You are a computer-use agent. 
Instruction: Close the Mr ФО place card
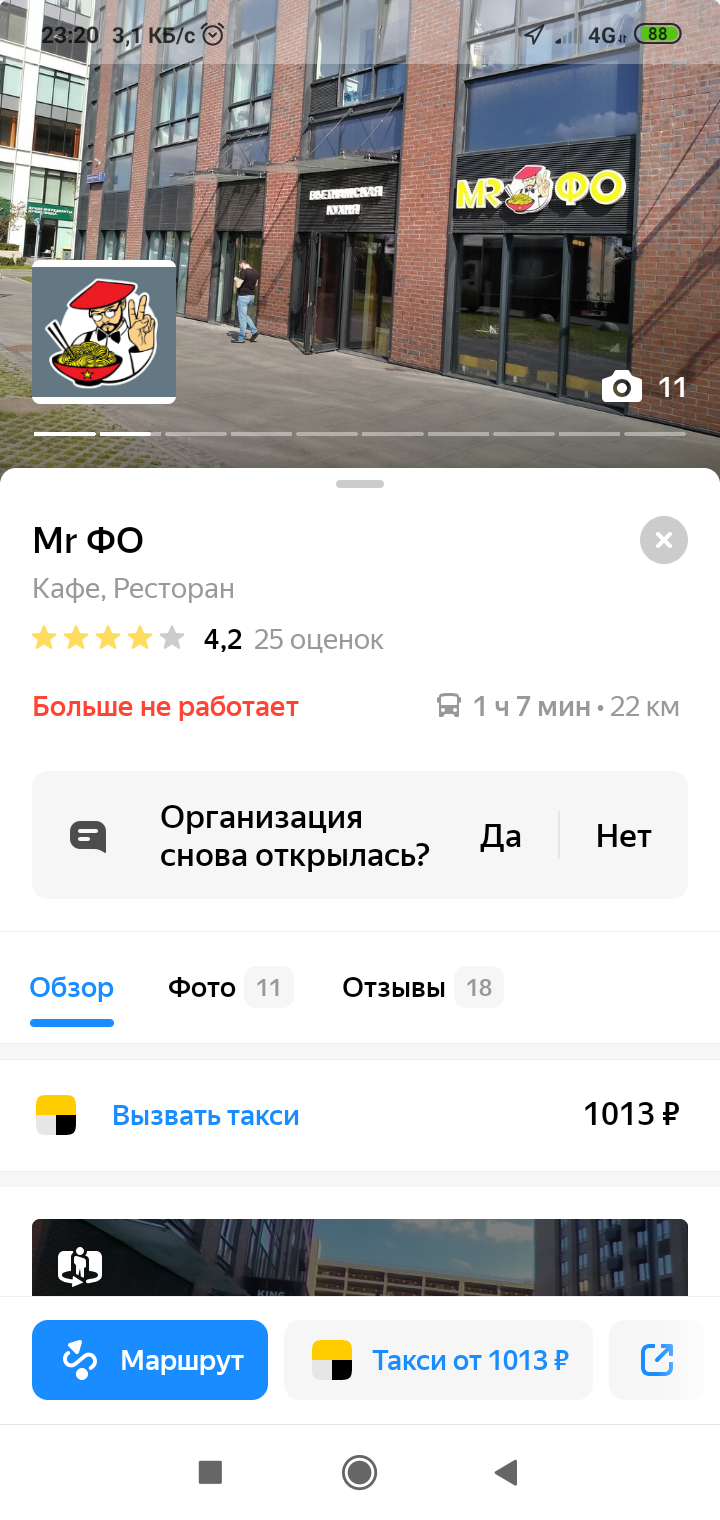click(x=664, y=540)
